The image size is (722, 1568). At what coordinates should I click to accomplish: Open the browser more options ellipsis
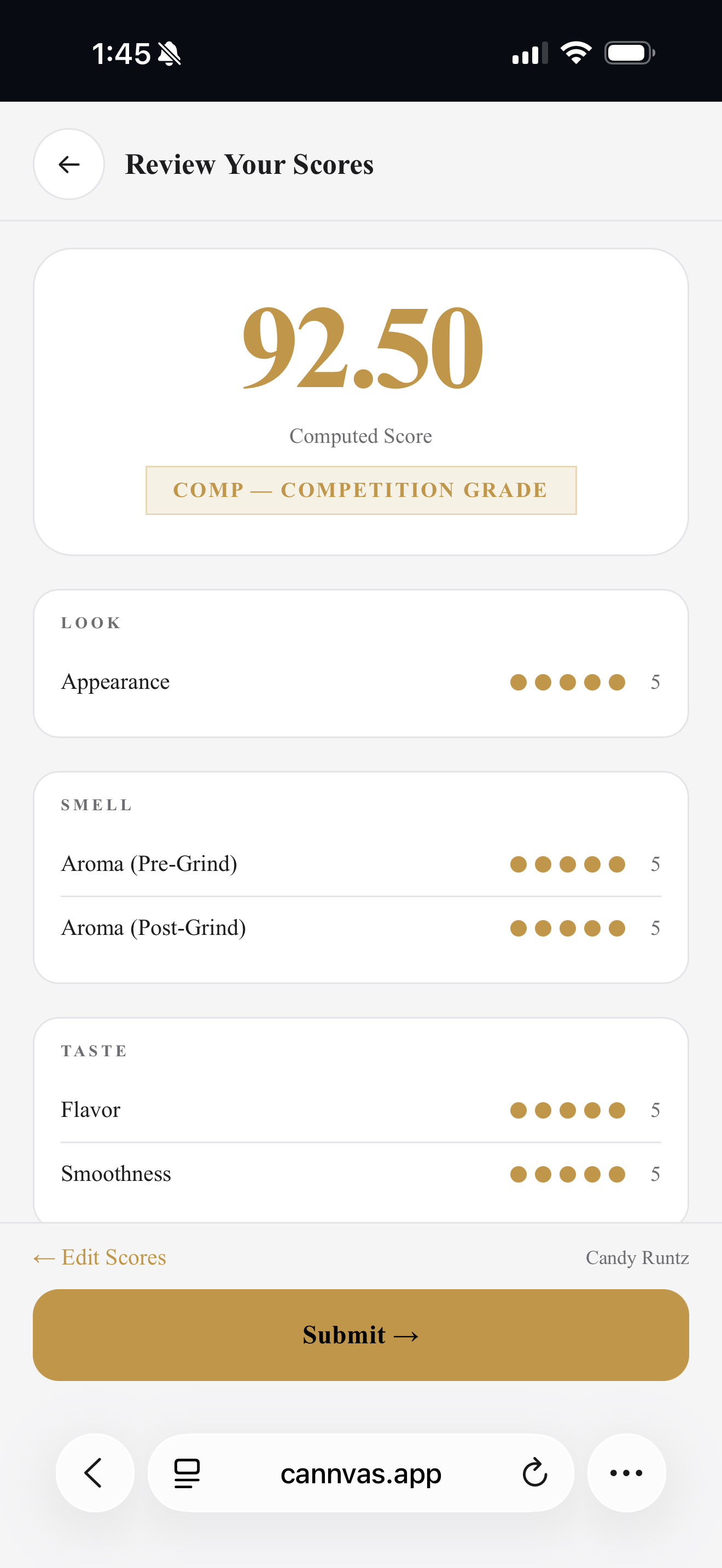tap(626, 1473)
